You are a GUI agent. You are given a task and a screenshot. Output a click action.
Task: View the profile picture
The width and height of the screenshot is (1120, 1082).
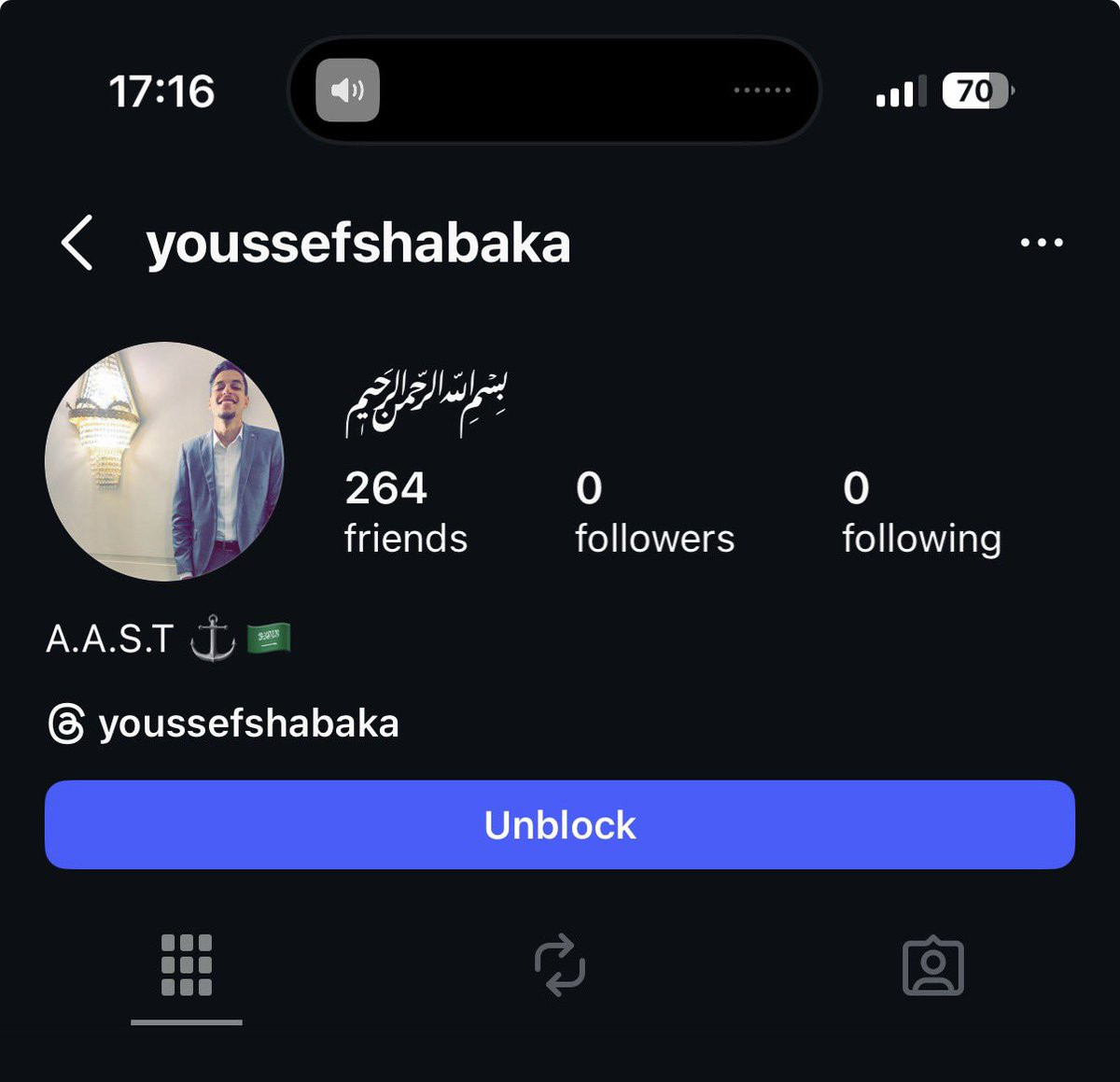coord(164,461)
